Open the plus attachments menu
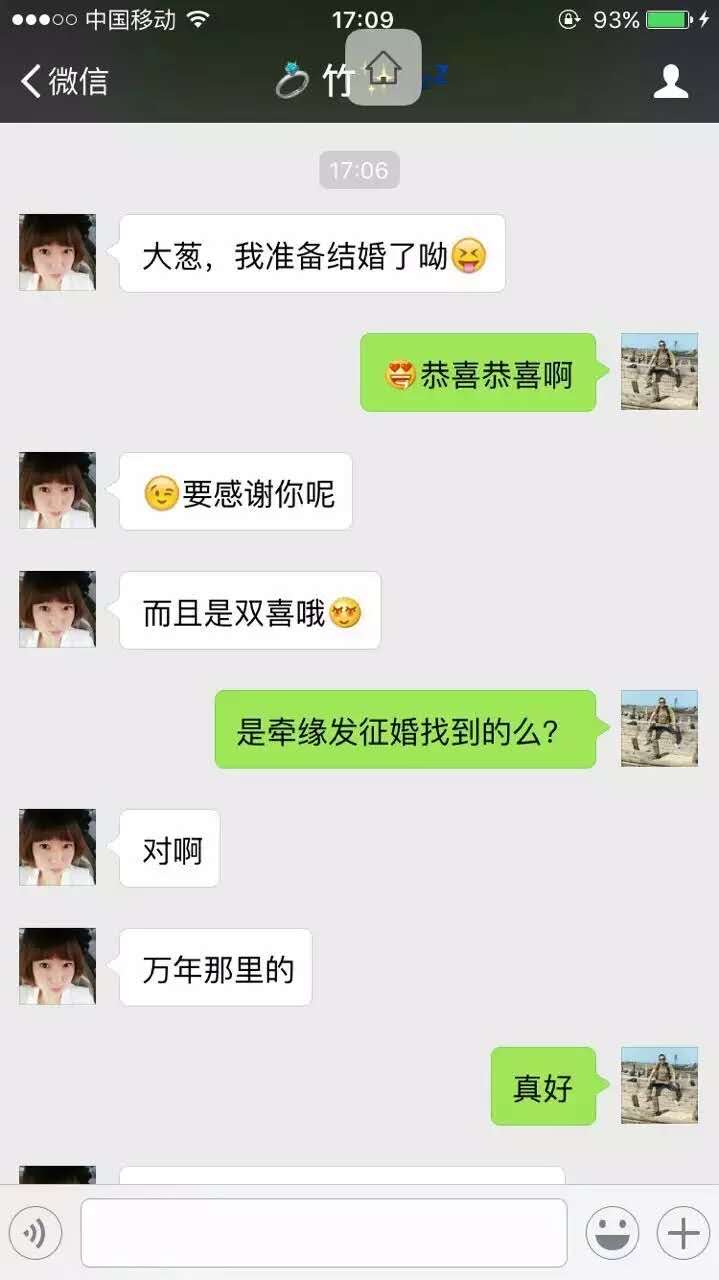This screenshot has height=1280, width=719. pos(683,1233)
